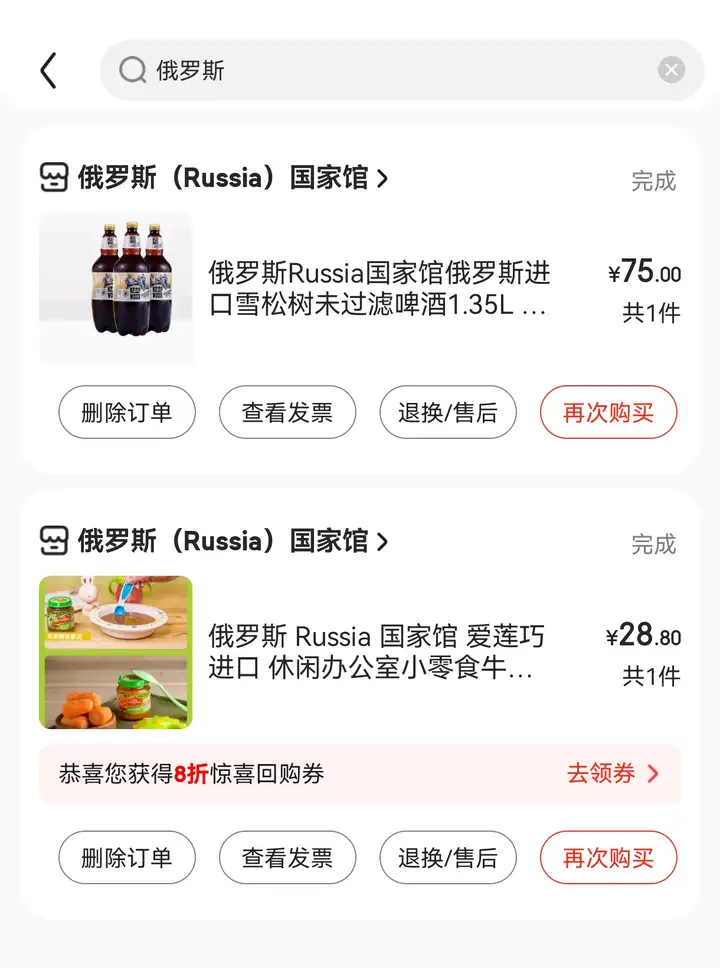Go back using the top-left arrow

tap(48, 71)
